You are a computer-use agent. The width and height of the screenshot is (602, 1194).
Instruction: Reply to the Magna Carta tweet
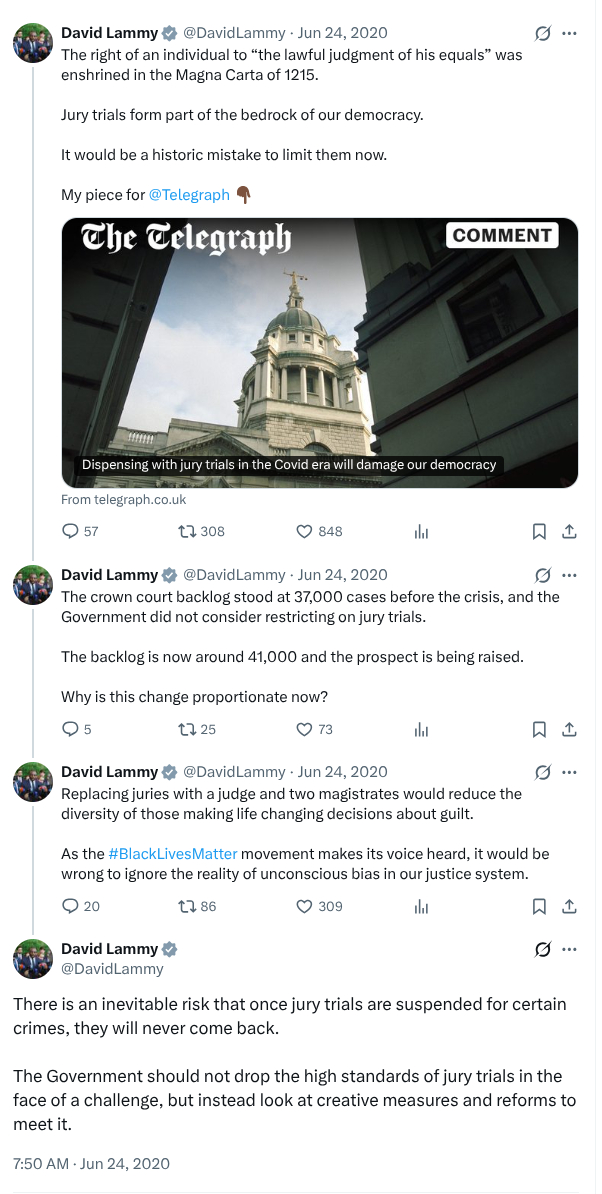71,531
